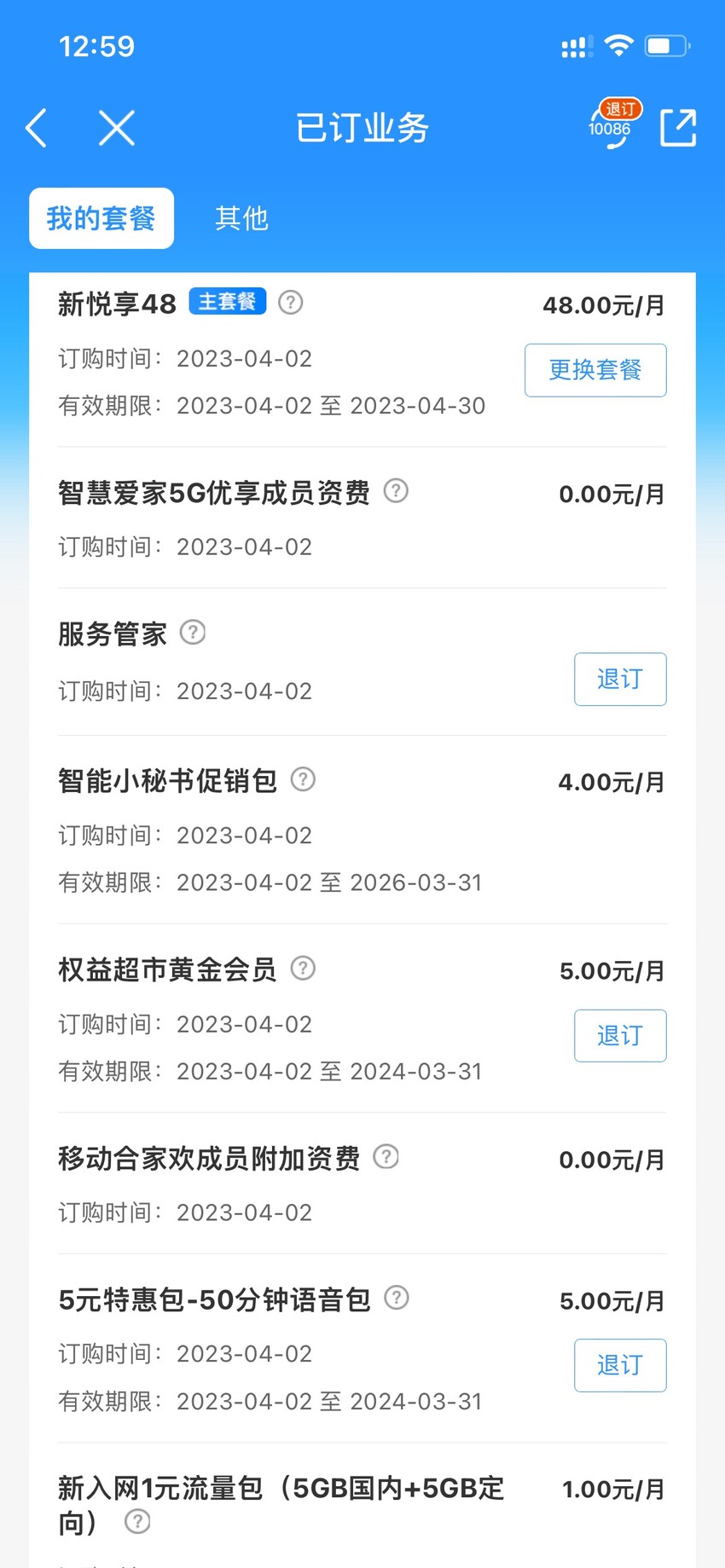View help for 5元特惠包-50分钟语音包

point(397,1299)
